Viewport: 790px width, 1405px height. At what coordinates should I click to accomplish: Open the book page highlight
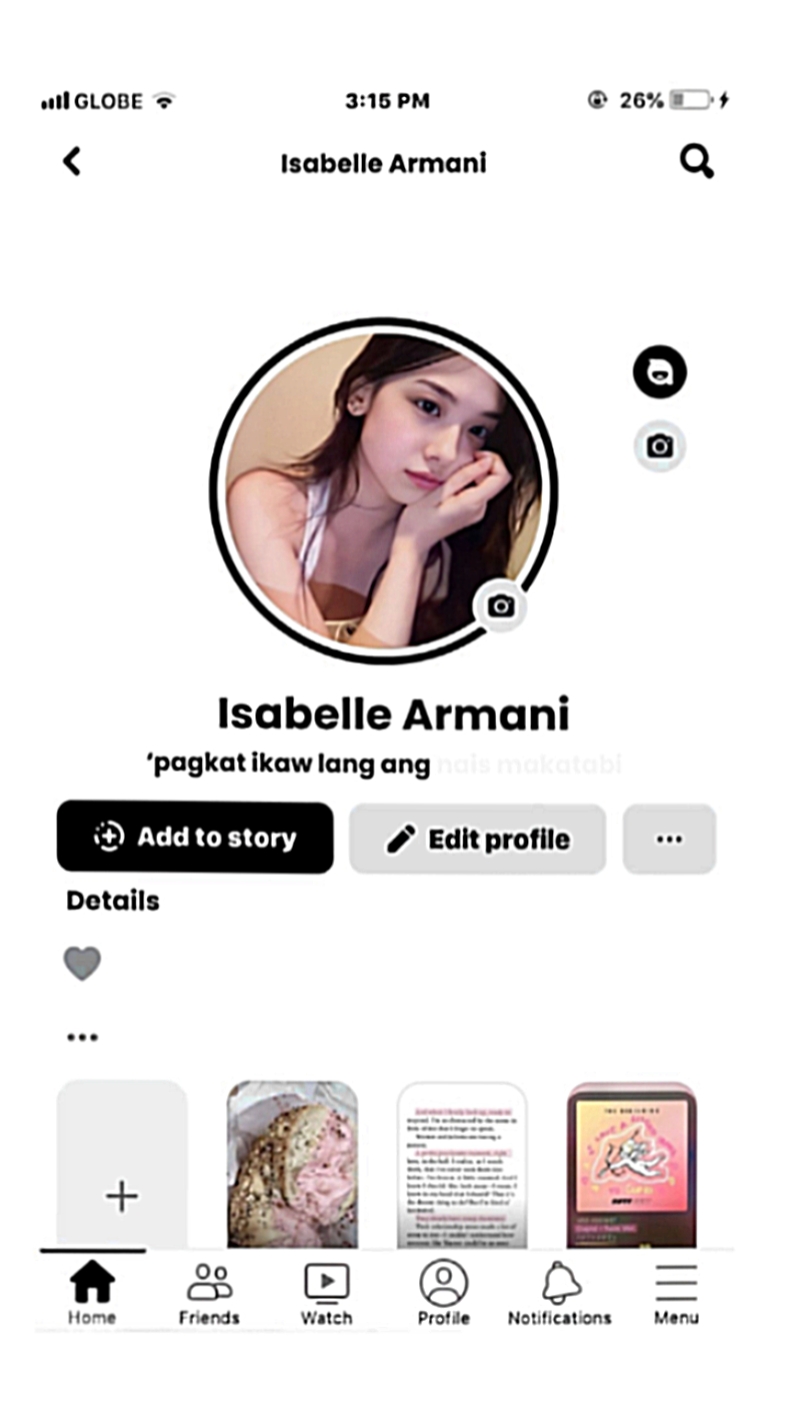pyautogui.click(x=462, y=1165)
